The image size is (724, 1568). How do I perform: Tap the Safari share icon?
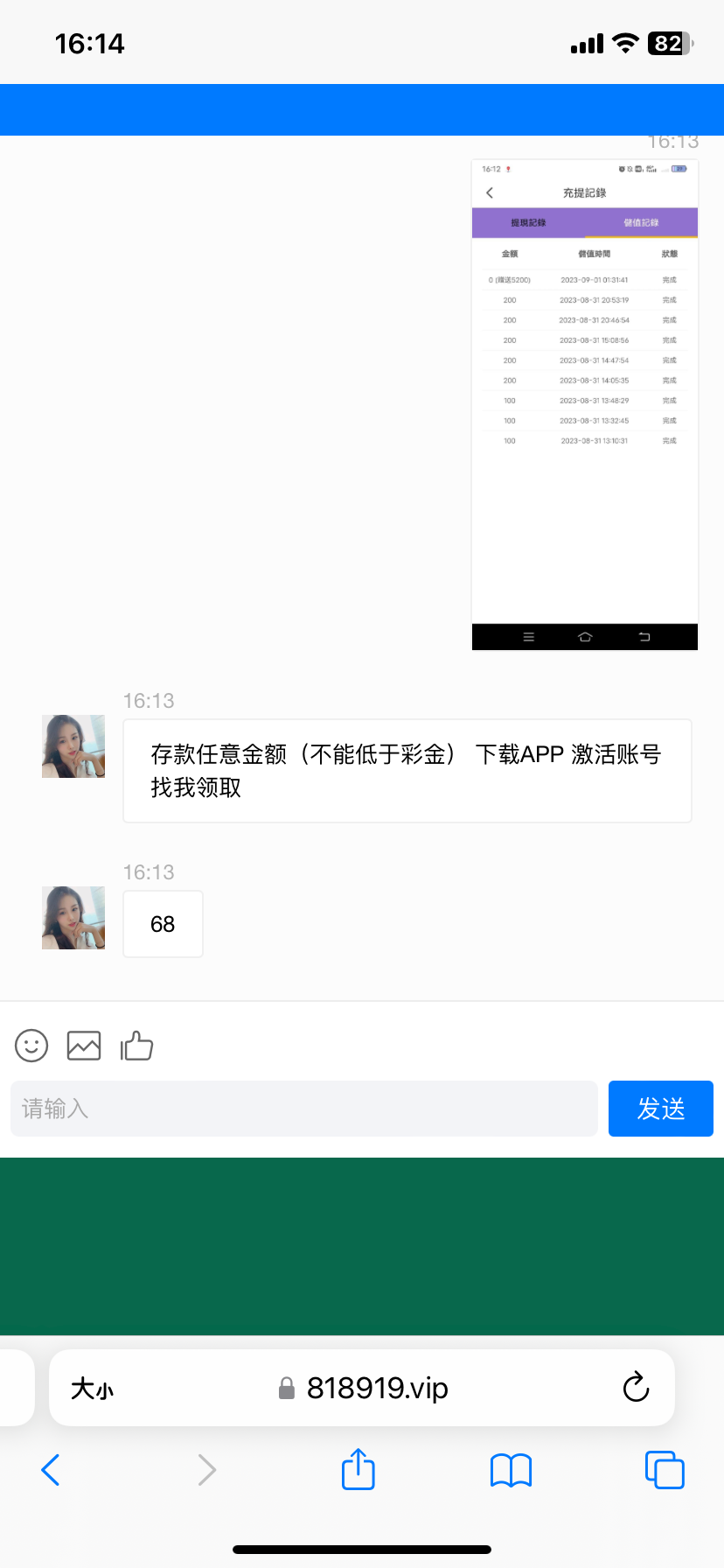(x=358, y=1469)
